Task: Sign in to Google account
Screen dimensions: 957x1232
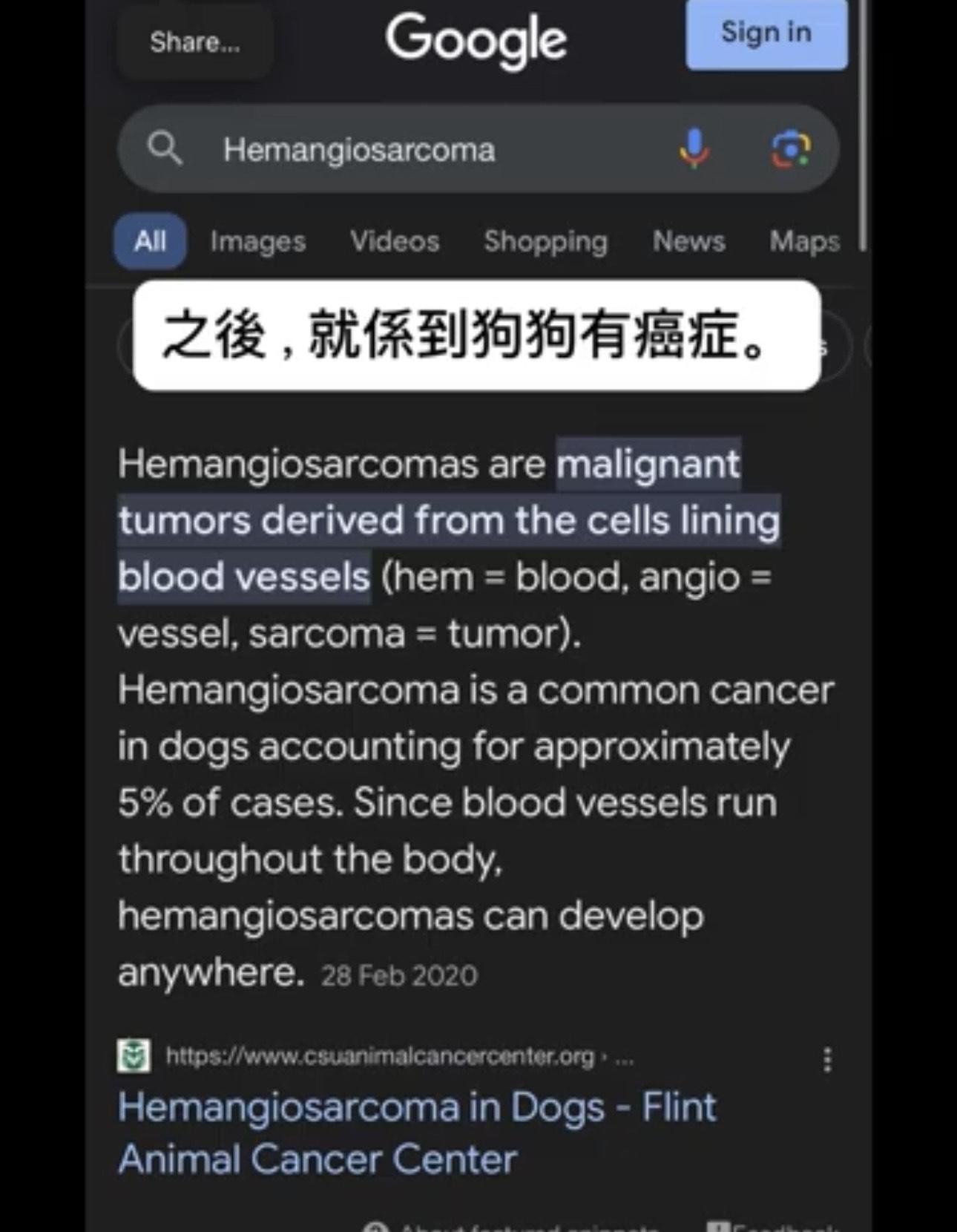Action: tap(766, 33)
